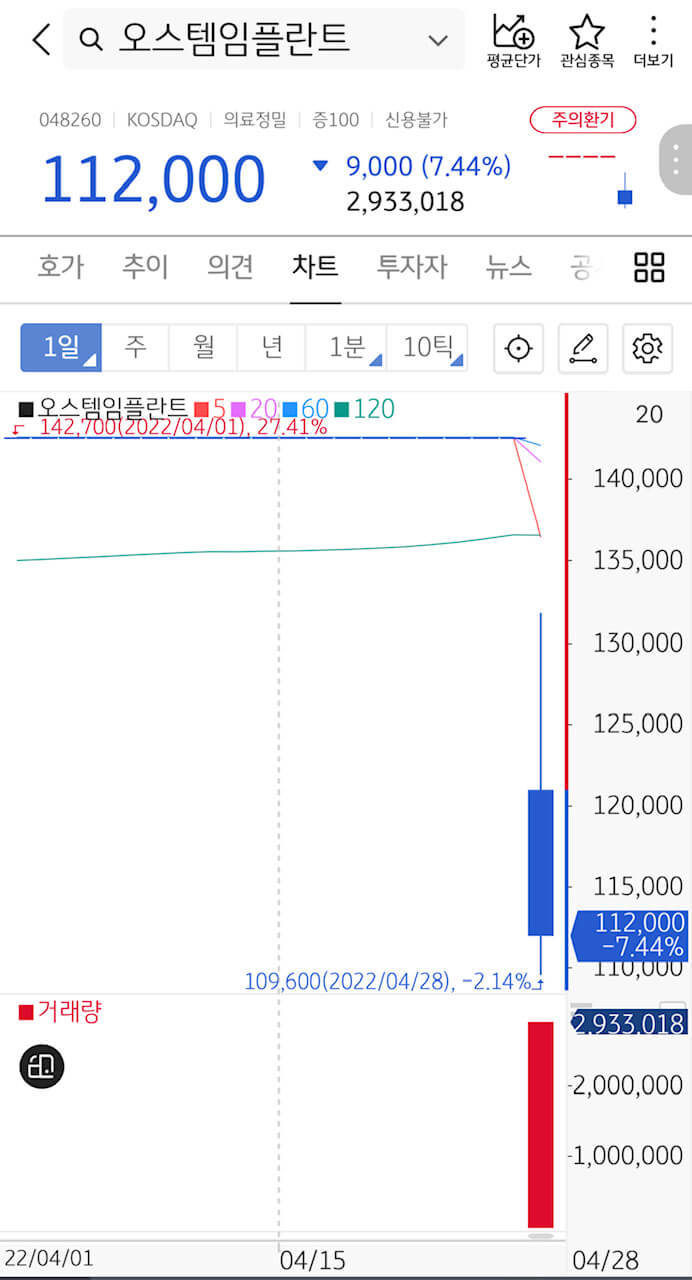Select the 1분 minute chart period
The height and width of the screenshot is (1280, 692).
click(347, 348)
